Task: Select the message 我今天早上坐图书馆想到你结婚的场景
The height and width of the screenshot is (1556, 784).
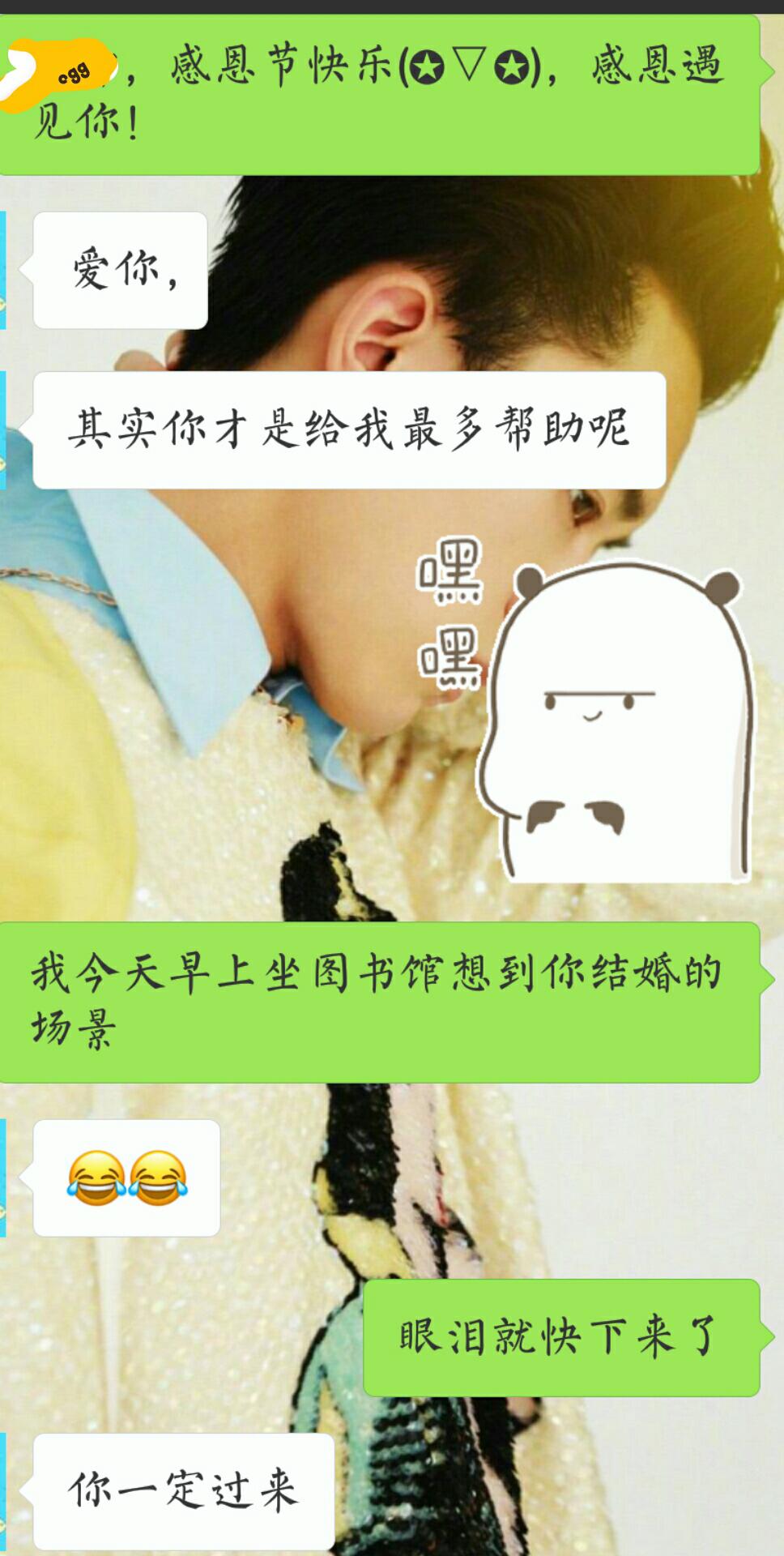Action: [x=380, y=1002]
